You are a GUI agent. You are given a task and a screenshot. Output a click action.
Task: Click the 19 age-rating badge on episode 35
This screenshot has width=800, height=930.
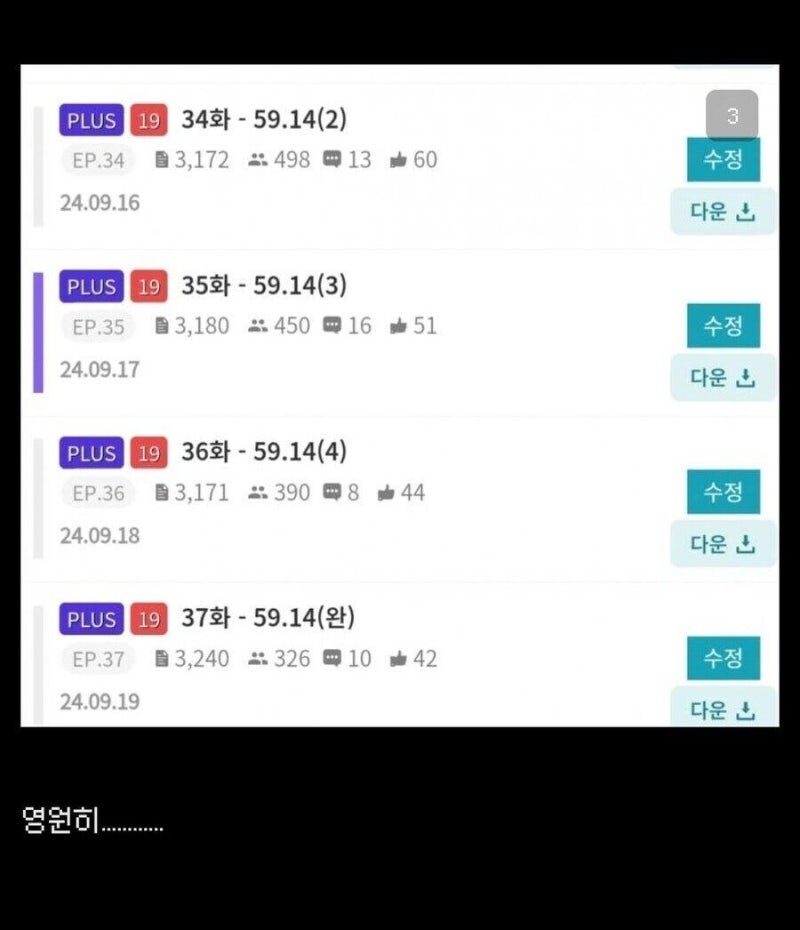[148, 287]
